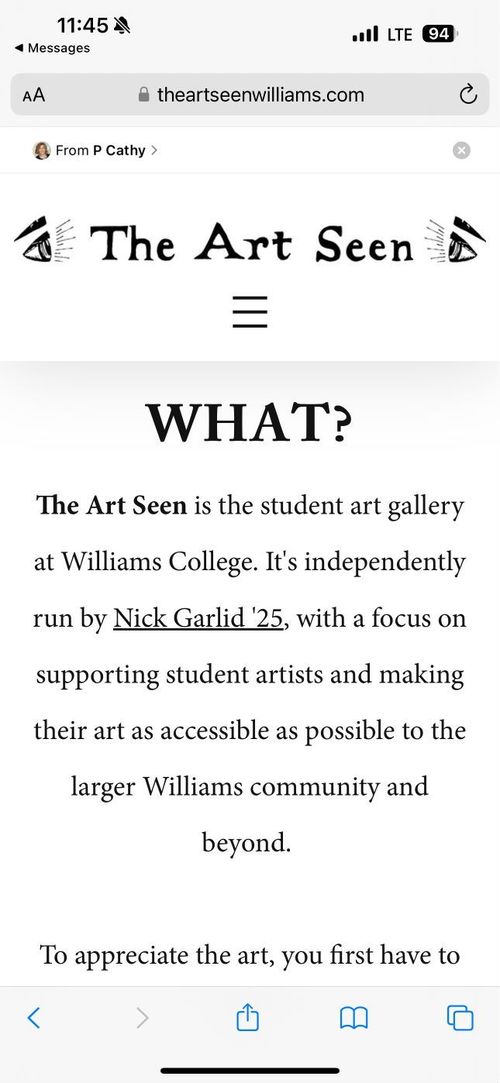500x1083 pixels.
Task: Open Safari bookmarks
Action: point(354,1018)
